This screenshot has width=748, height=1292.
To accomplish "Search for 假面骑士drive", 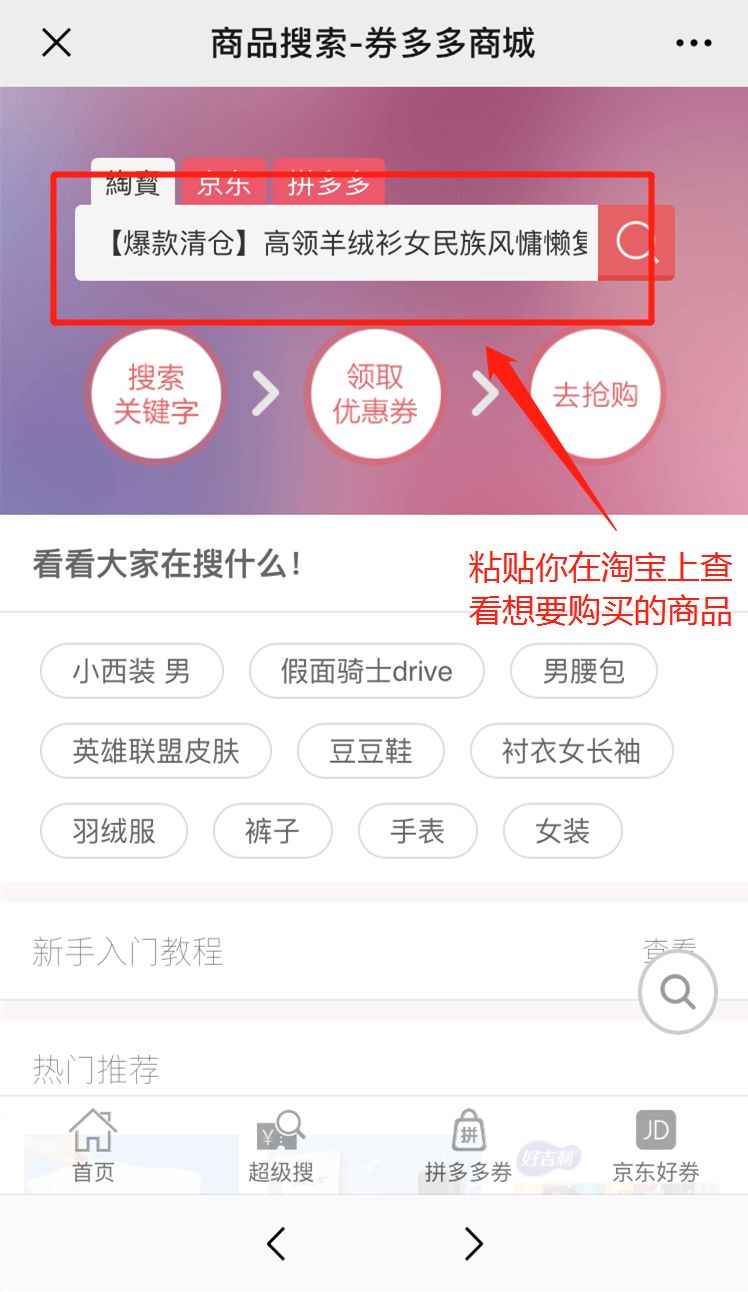I will click(367, 671).
